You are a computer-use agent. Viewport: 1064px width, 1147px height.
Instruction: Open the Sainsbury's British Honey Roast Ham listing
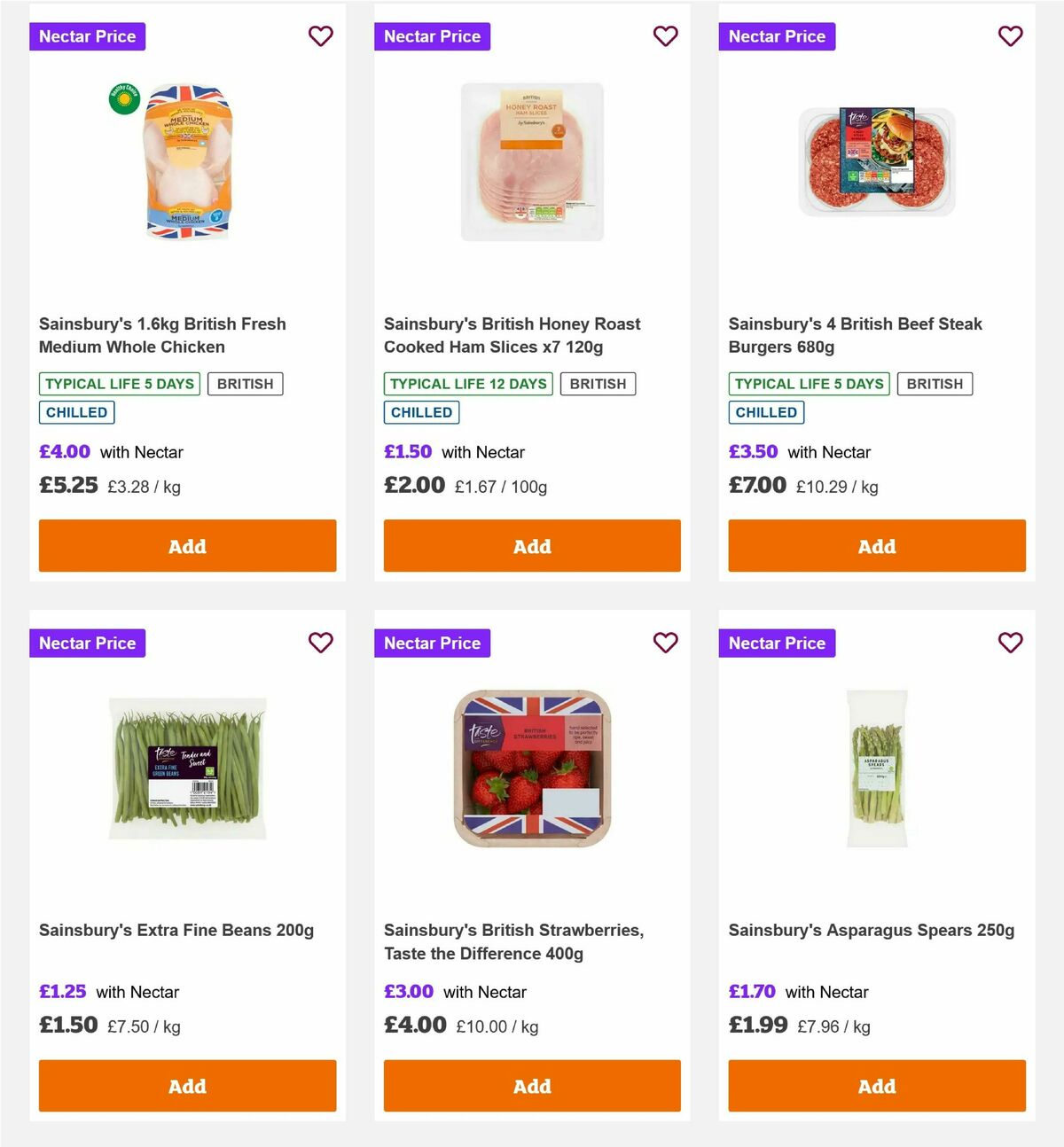point(512,335)
